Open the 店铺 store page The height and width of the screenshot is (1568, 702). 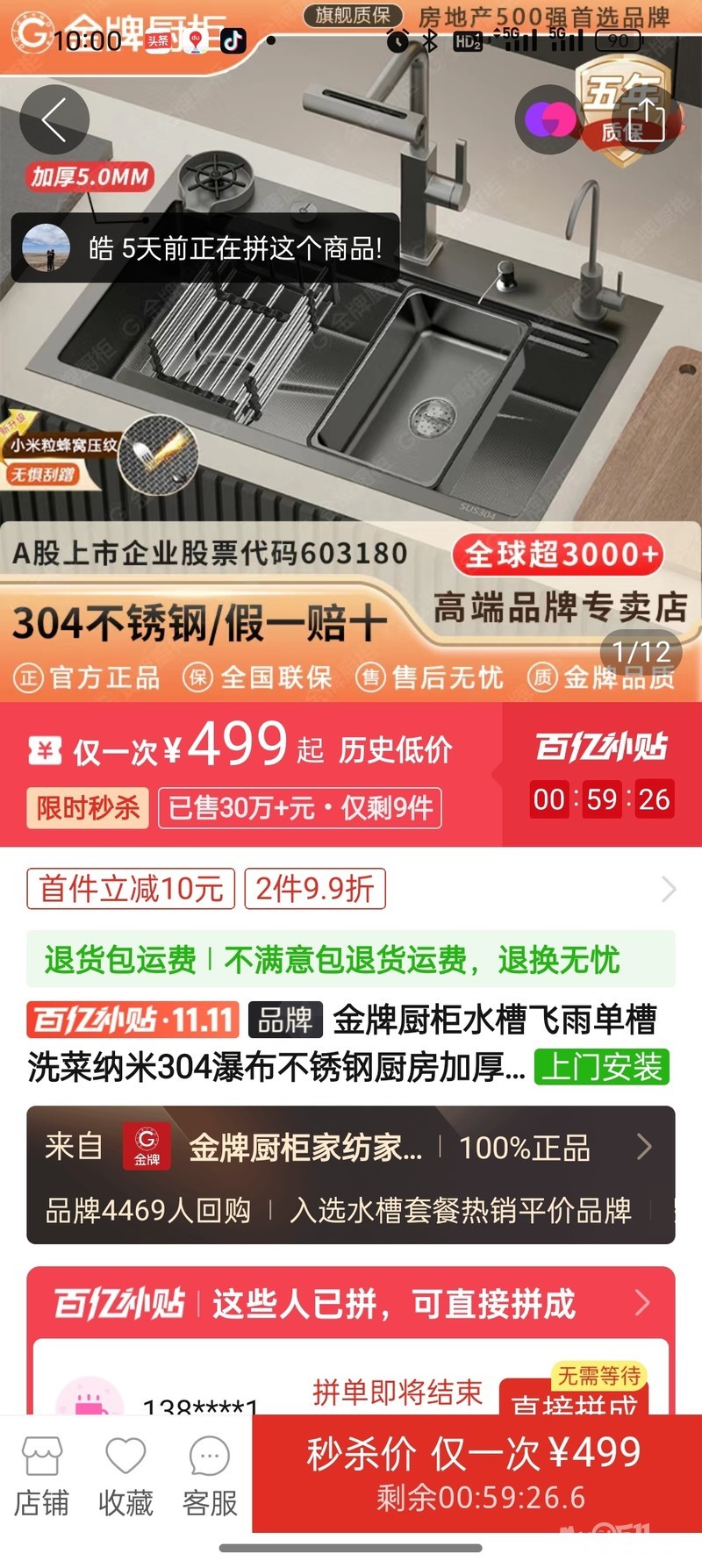pos(41,1477)
